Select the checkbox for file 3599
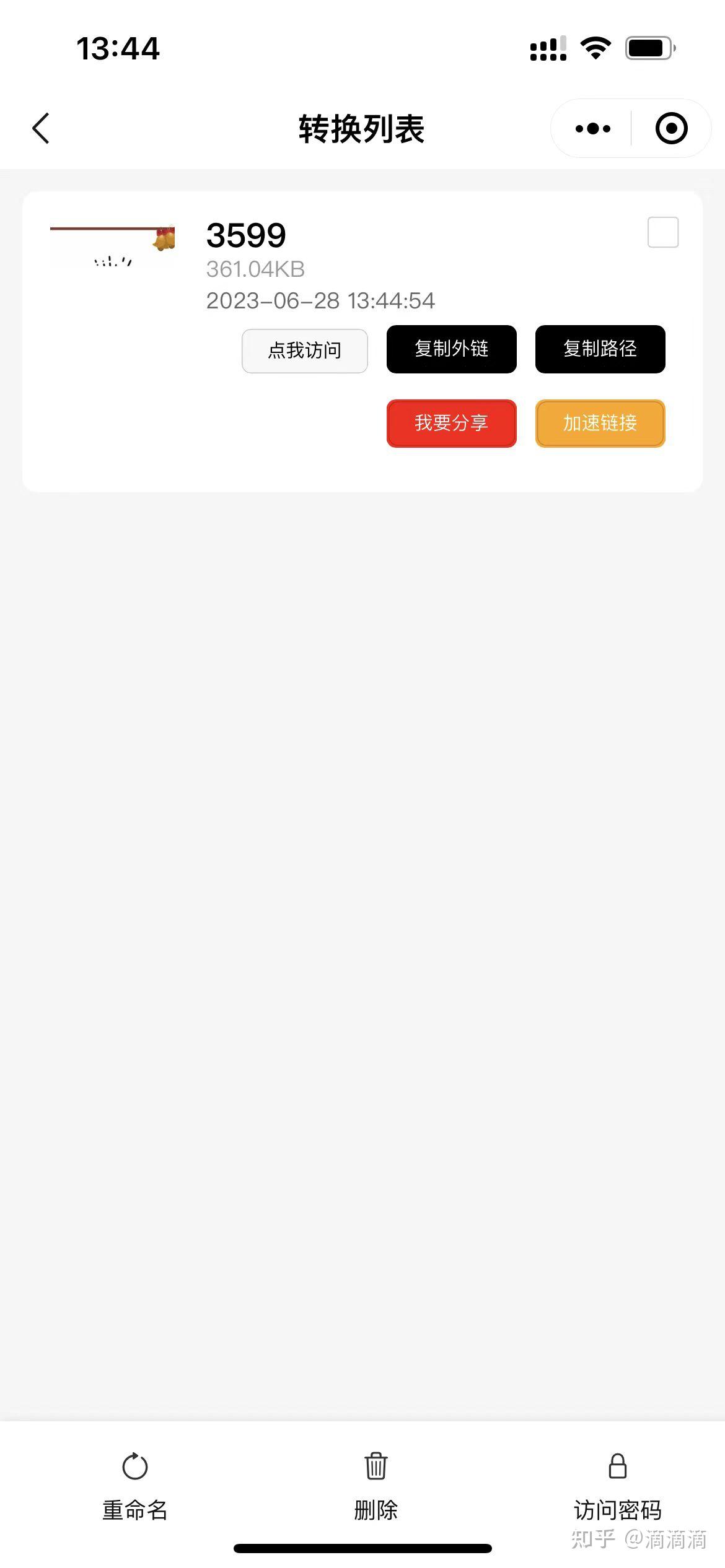Viewport: 725px width, 1568px height. click(662, 233)
